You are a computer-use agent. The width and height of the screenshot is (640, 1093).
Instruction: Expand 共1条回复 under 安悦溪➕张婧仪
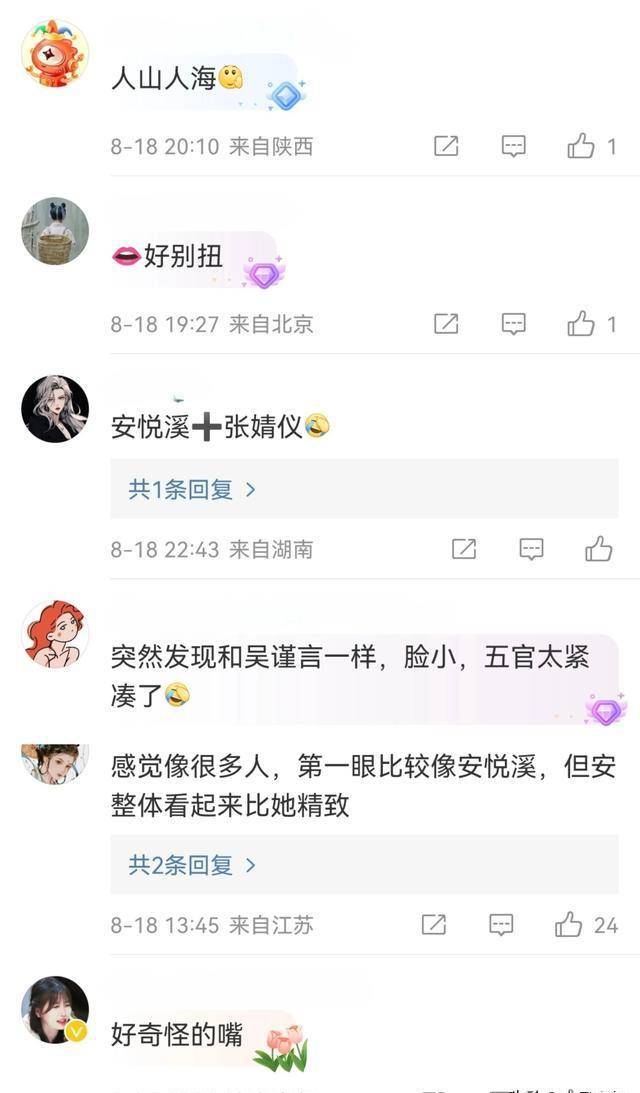(192, 489)
